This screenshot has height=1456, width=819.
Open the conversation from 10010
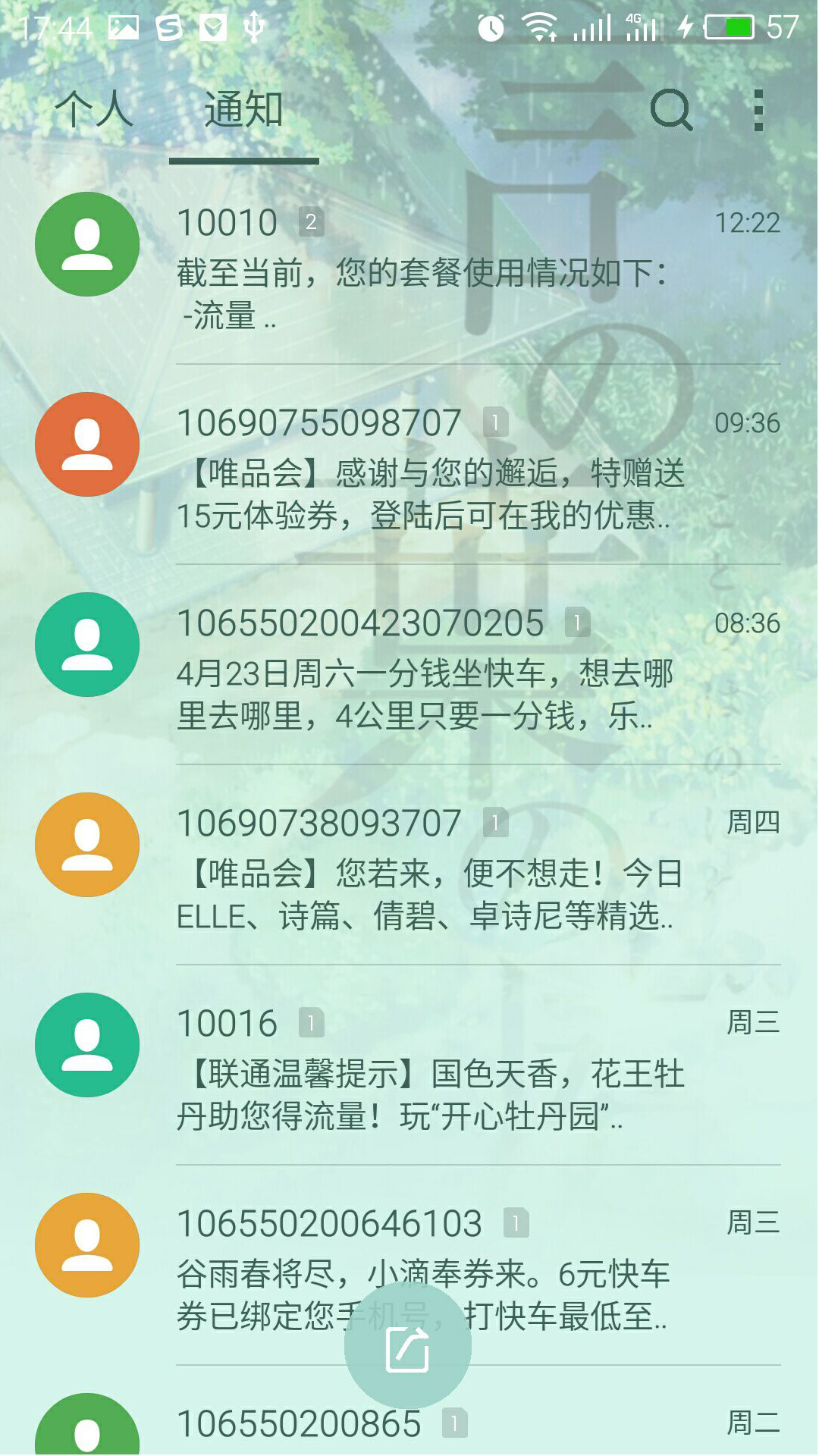tap(455, 265)
